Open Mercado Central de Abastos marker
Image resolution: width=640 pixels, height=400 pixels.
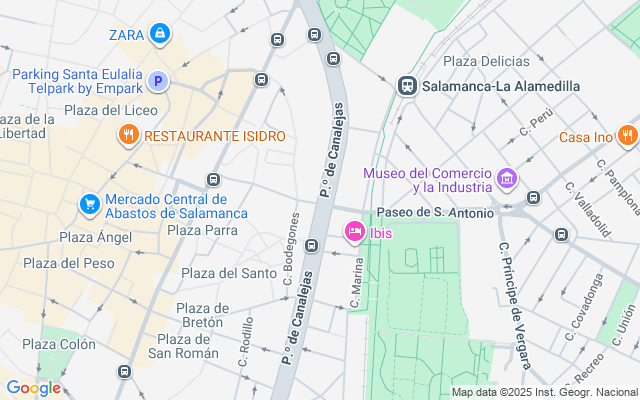pyautogui.click(x=90, y=205)
